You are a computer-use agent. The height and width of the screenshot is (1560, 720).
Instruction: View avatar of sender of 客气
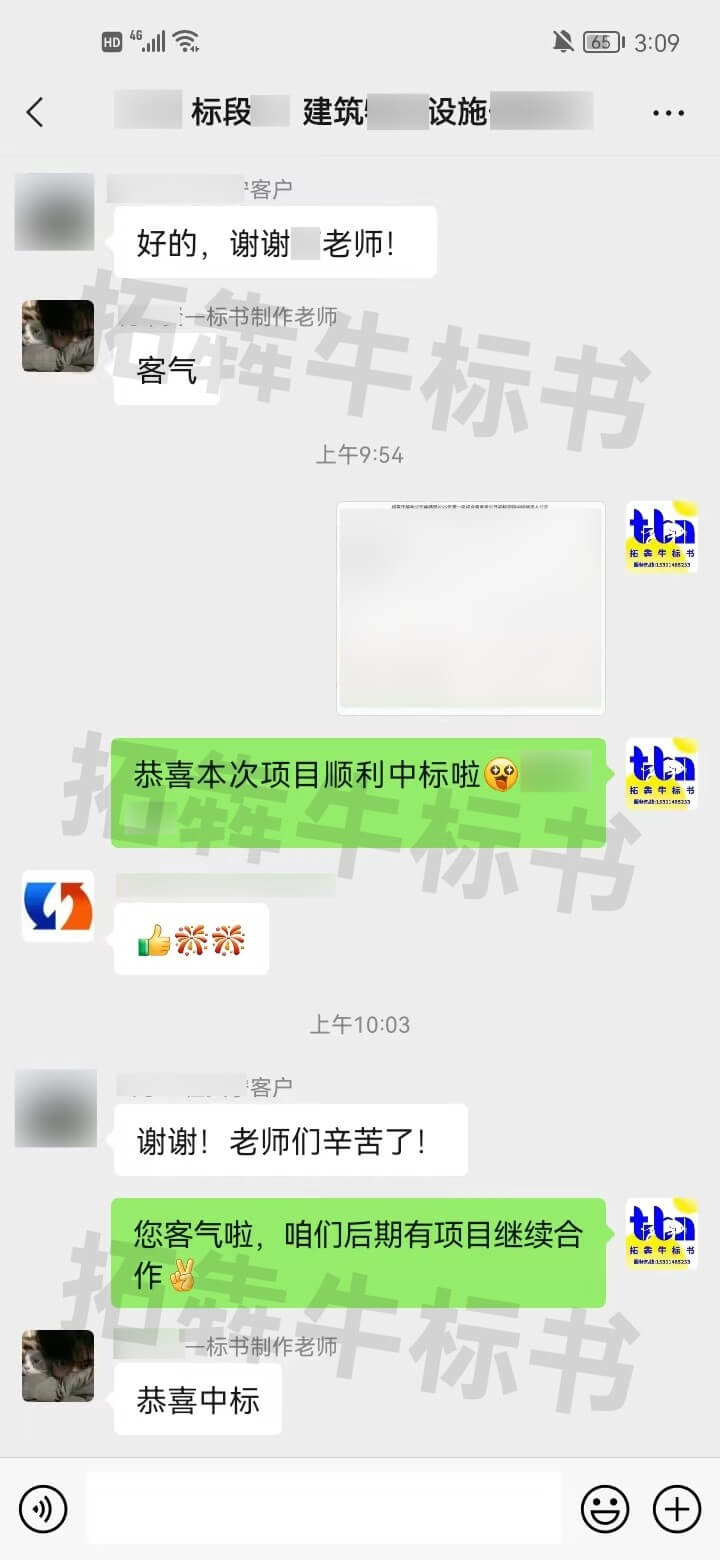(58, 336)
